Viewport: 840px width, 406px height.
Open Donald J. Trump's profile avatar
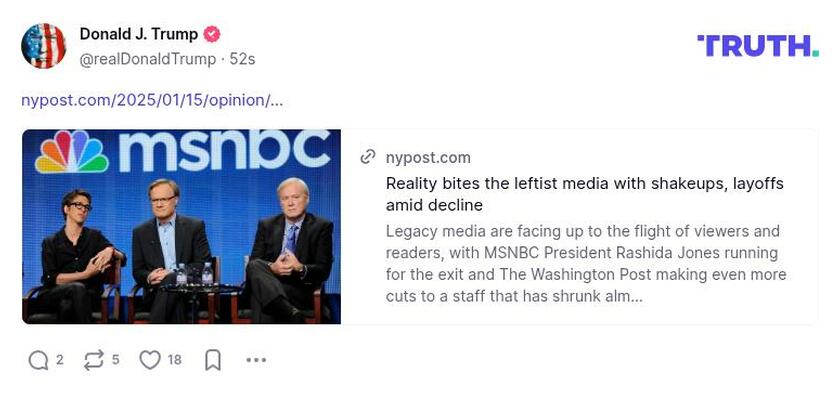(x=43, y=46)
